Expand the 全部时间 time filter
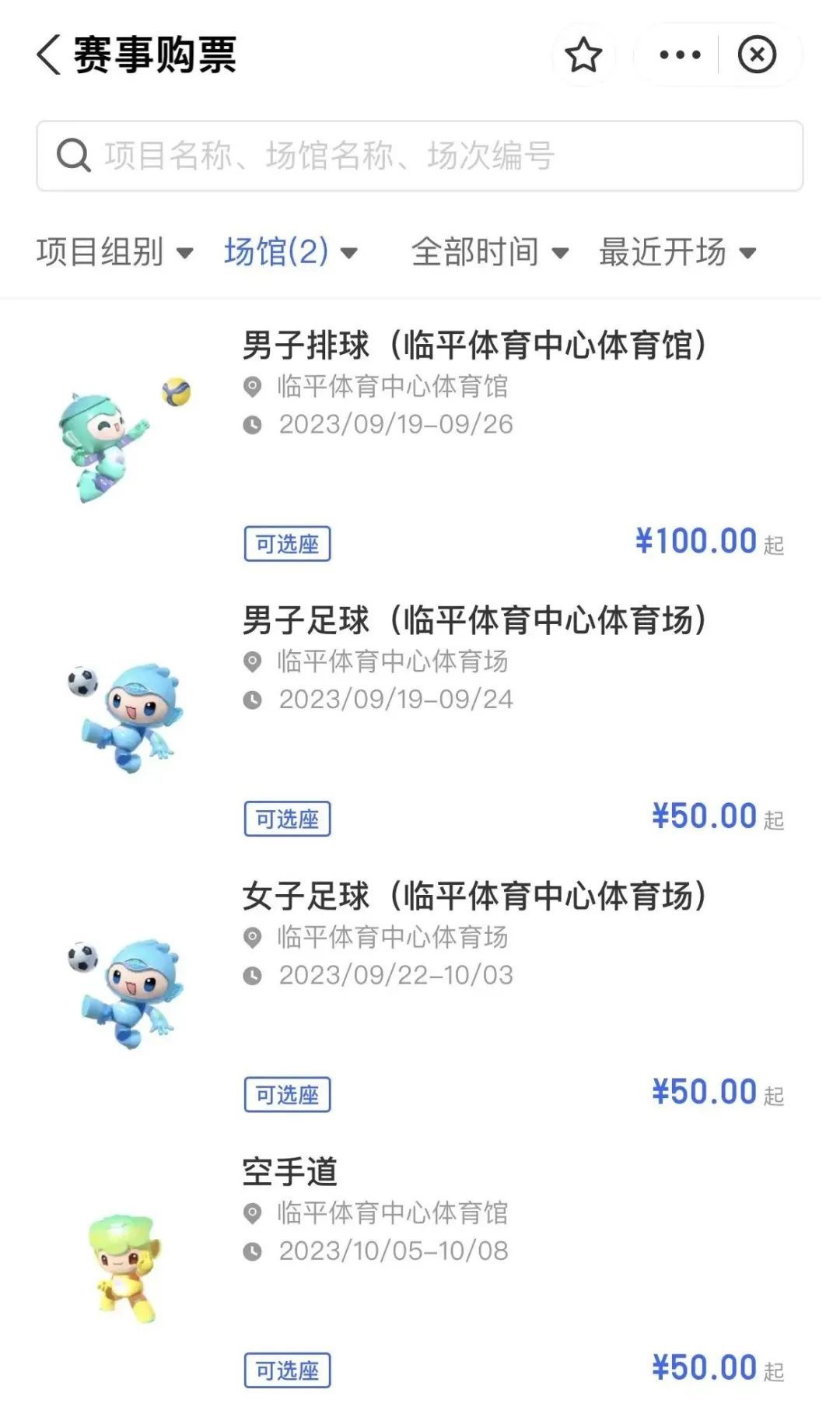This screenshot has width=840, height=1407. (490, 252)
